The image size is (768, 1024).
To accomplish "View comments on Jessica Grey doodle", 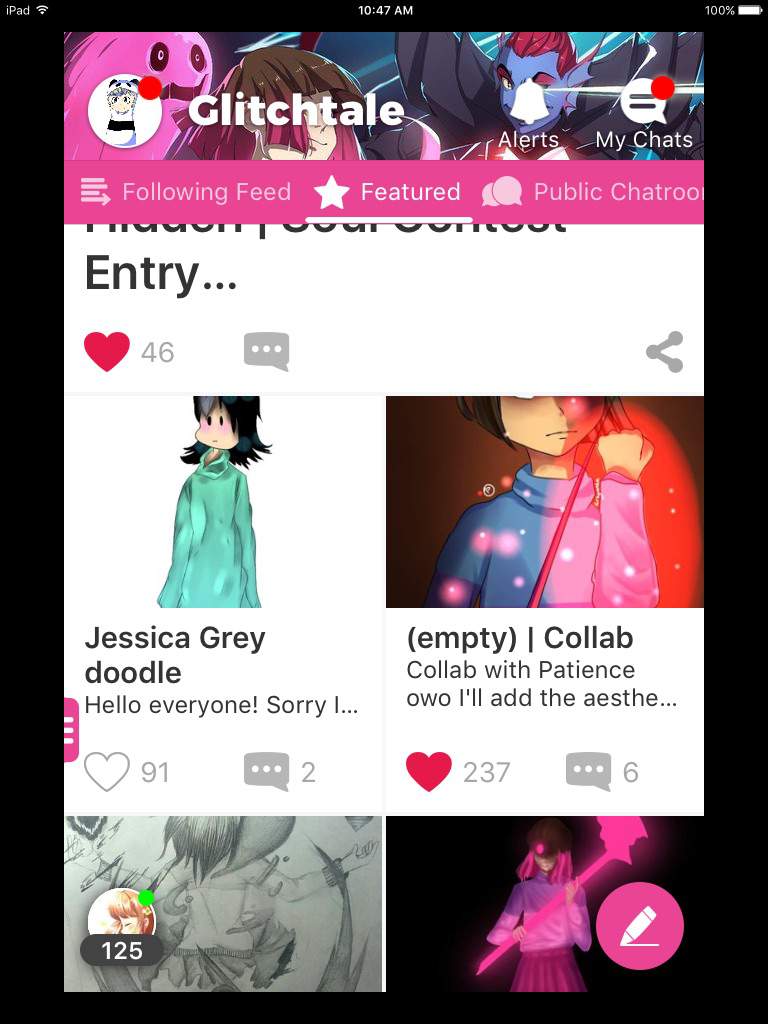I will [x=266, y=772].
